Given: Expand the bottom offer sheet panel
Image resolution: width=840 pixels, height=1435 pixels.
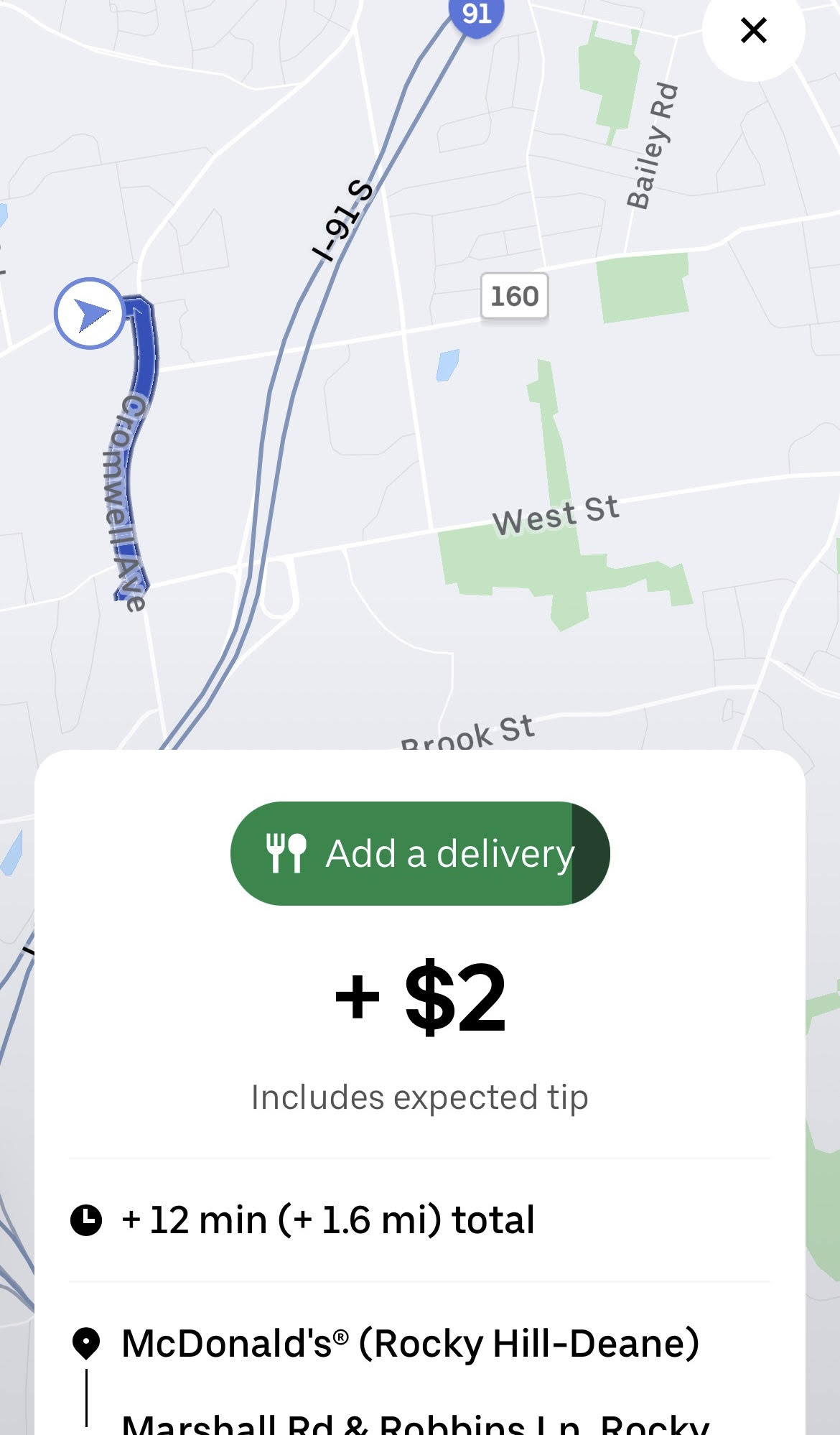Looking at the screenshot, I should 420,768.
